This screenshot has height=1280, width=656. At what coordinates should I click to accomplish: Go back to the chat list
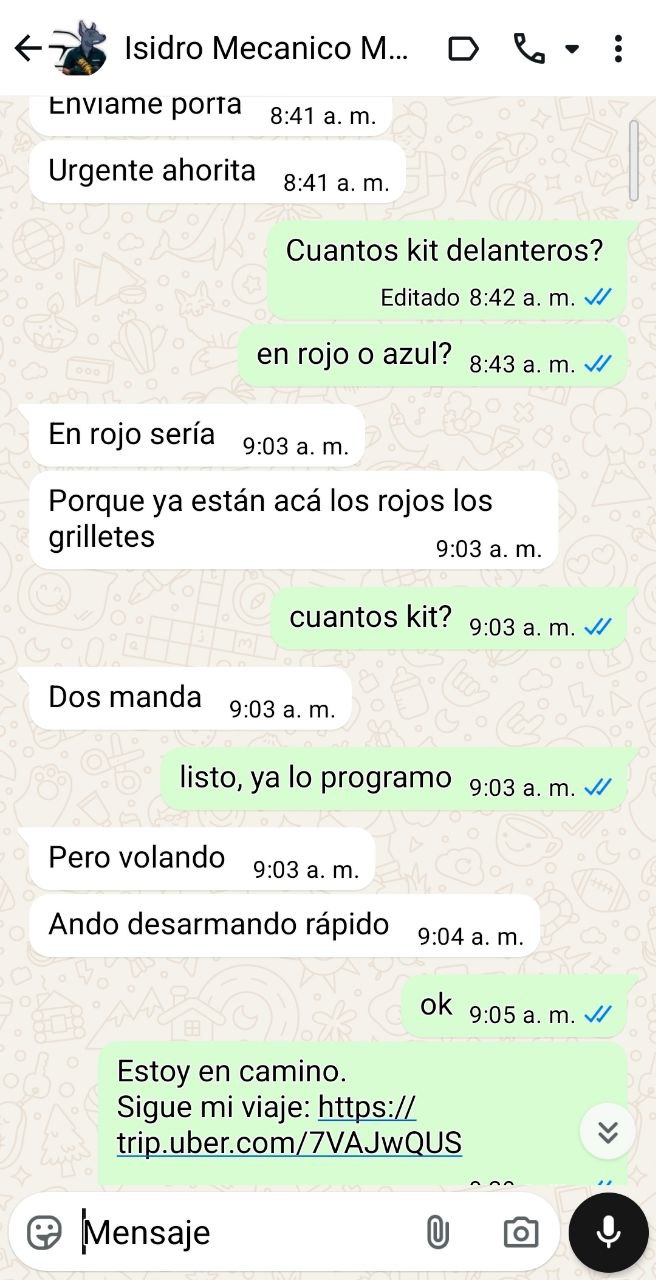pos(28,48)
